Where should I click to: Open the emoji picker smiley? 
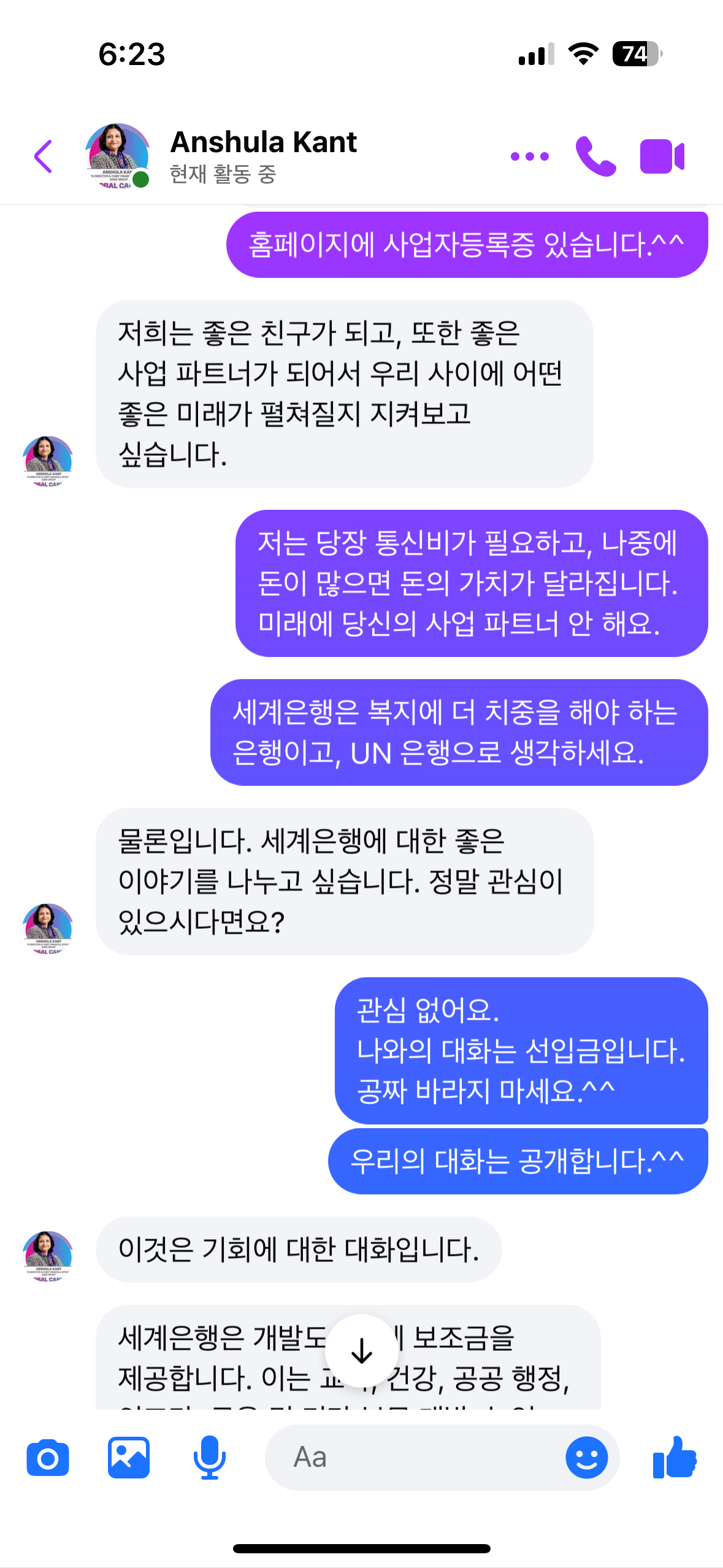pyautogui.click(x=586, y=1458)
